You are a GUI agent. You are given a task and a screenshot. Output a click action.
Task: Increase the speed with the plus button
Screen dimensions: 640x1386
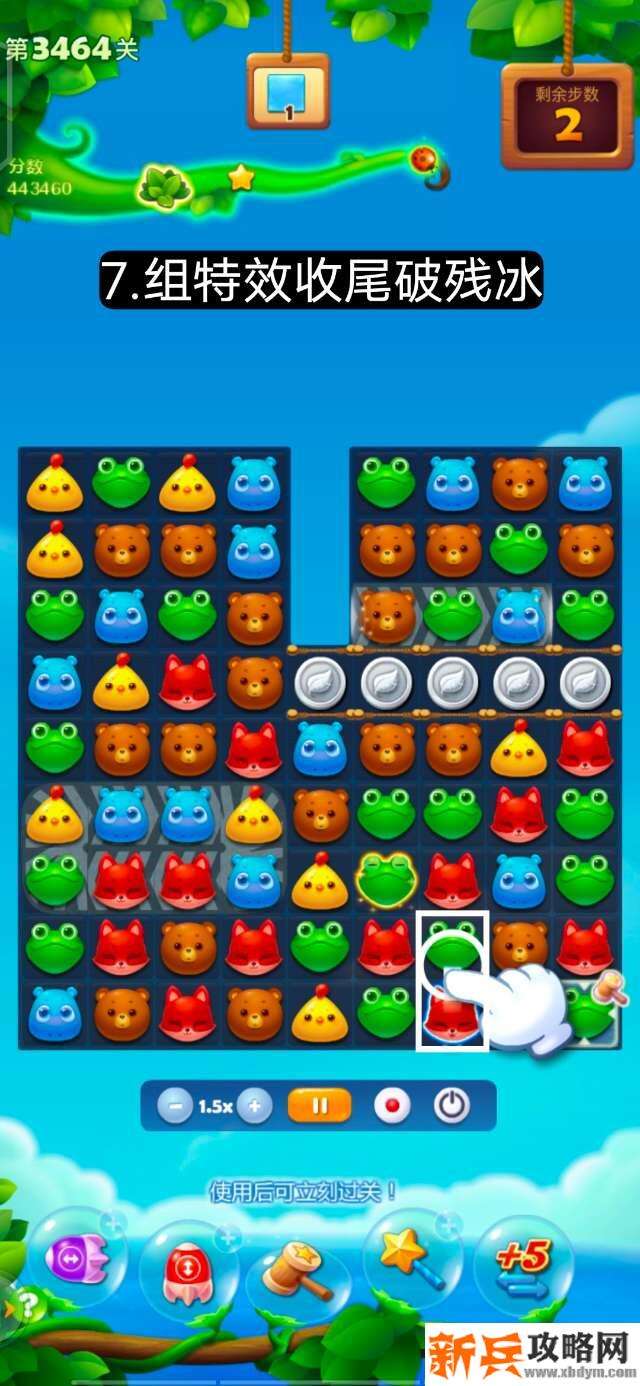pyautogui.click(x=255, y=1106)
